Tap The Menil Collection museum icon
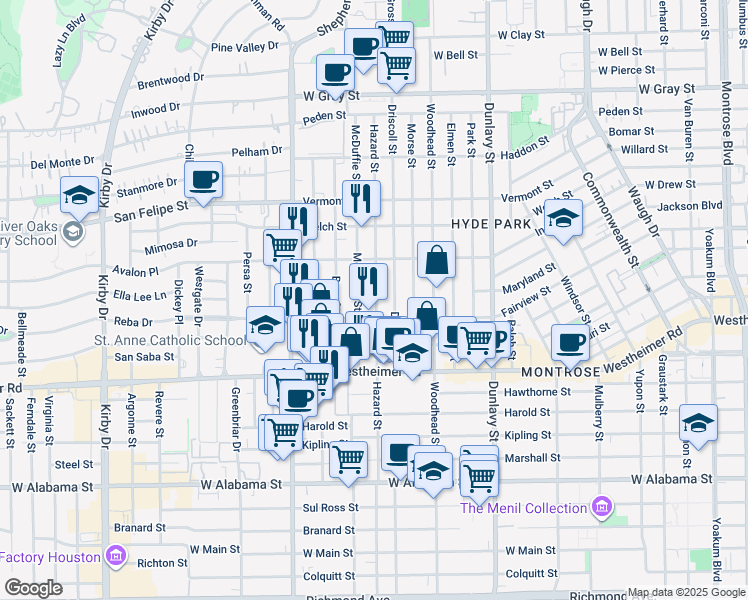 (602, 508)
